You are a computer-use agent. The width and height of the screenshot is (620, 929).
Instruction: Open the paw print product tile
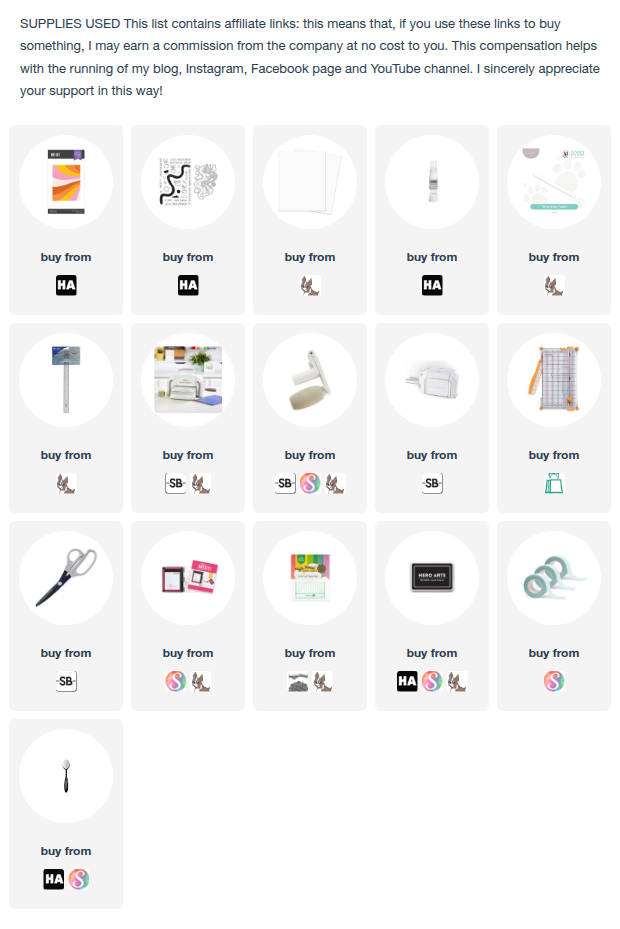click(x=554, y=182)
